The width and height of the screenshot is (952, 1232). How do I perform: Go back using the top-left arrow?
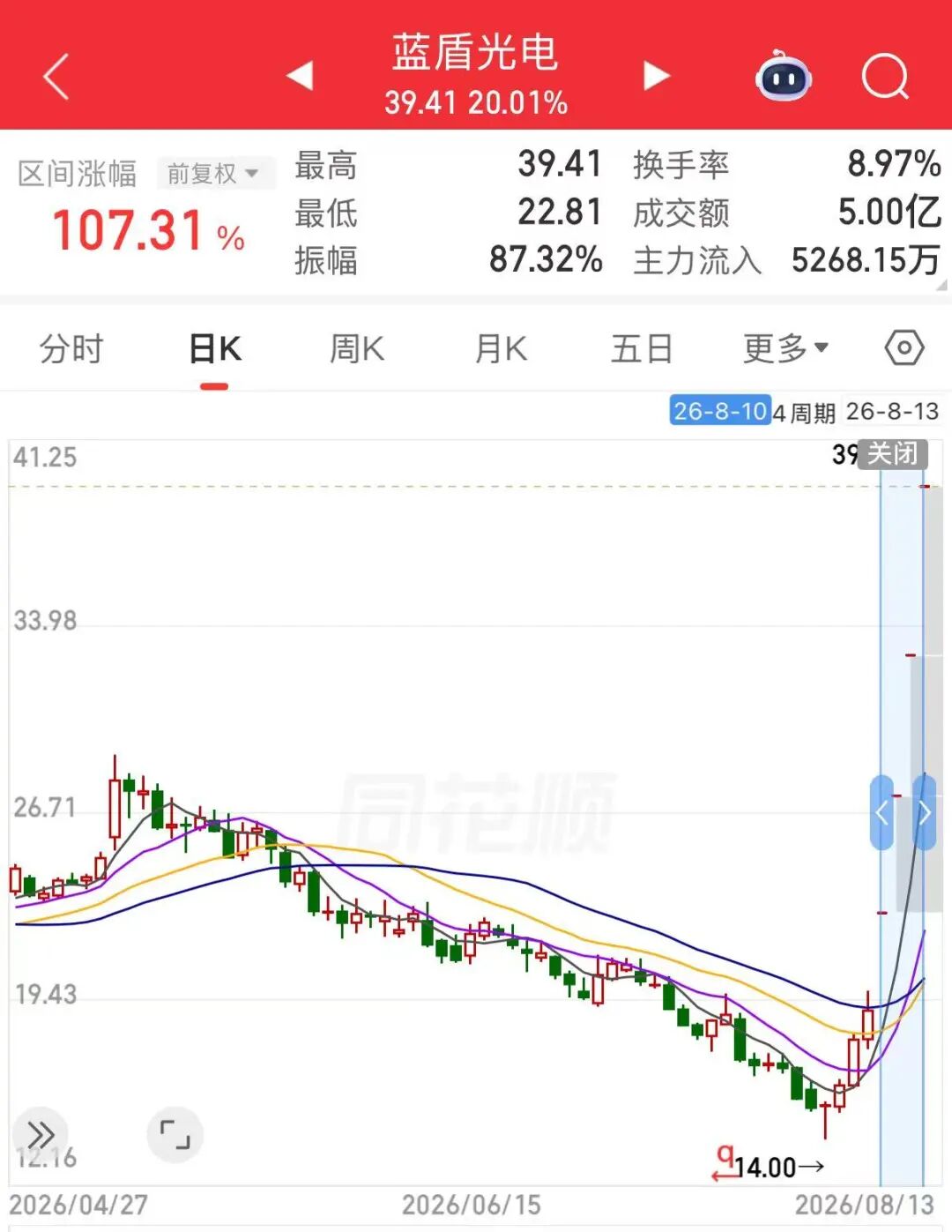pyautogui.click(x=56, y=76)
